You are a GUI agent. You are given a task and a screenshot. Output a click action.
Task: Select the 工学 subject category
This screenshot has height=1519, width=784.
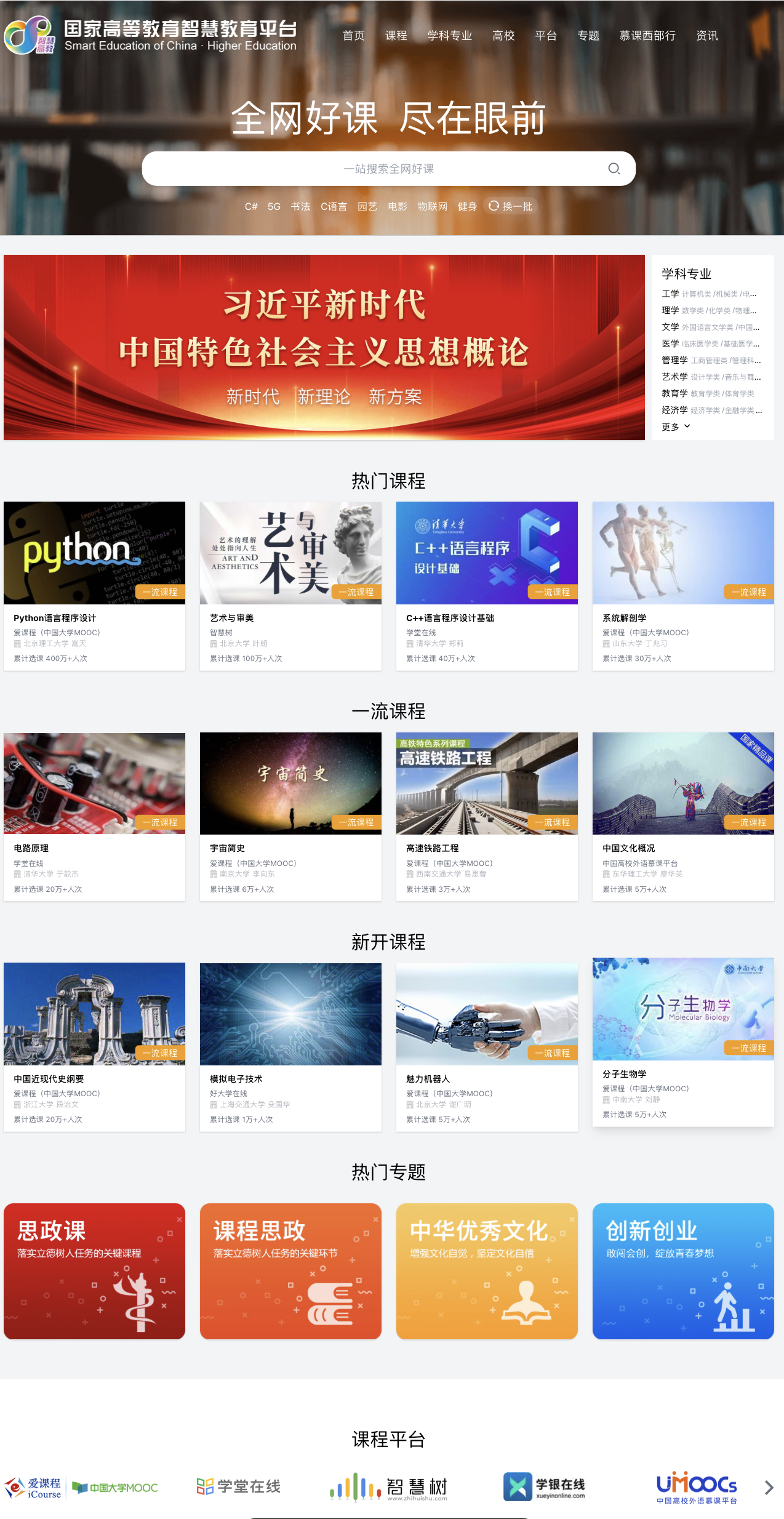(x=670, y=294)
